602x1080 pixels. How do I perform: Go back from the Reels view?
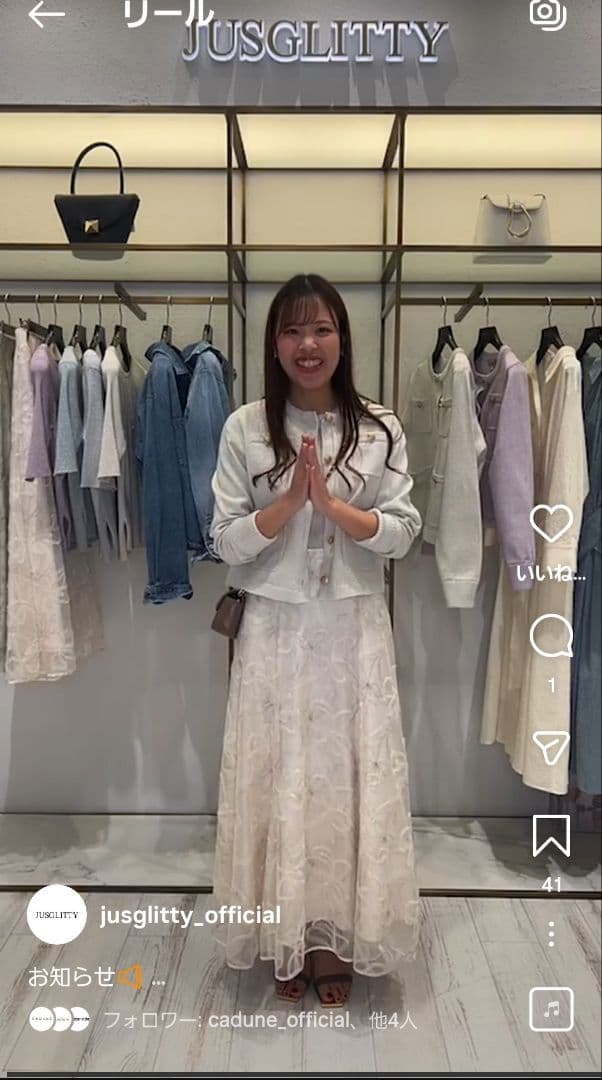pyautogui.click(x=46, y=14)
